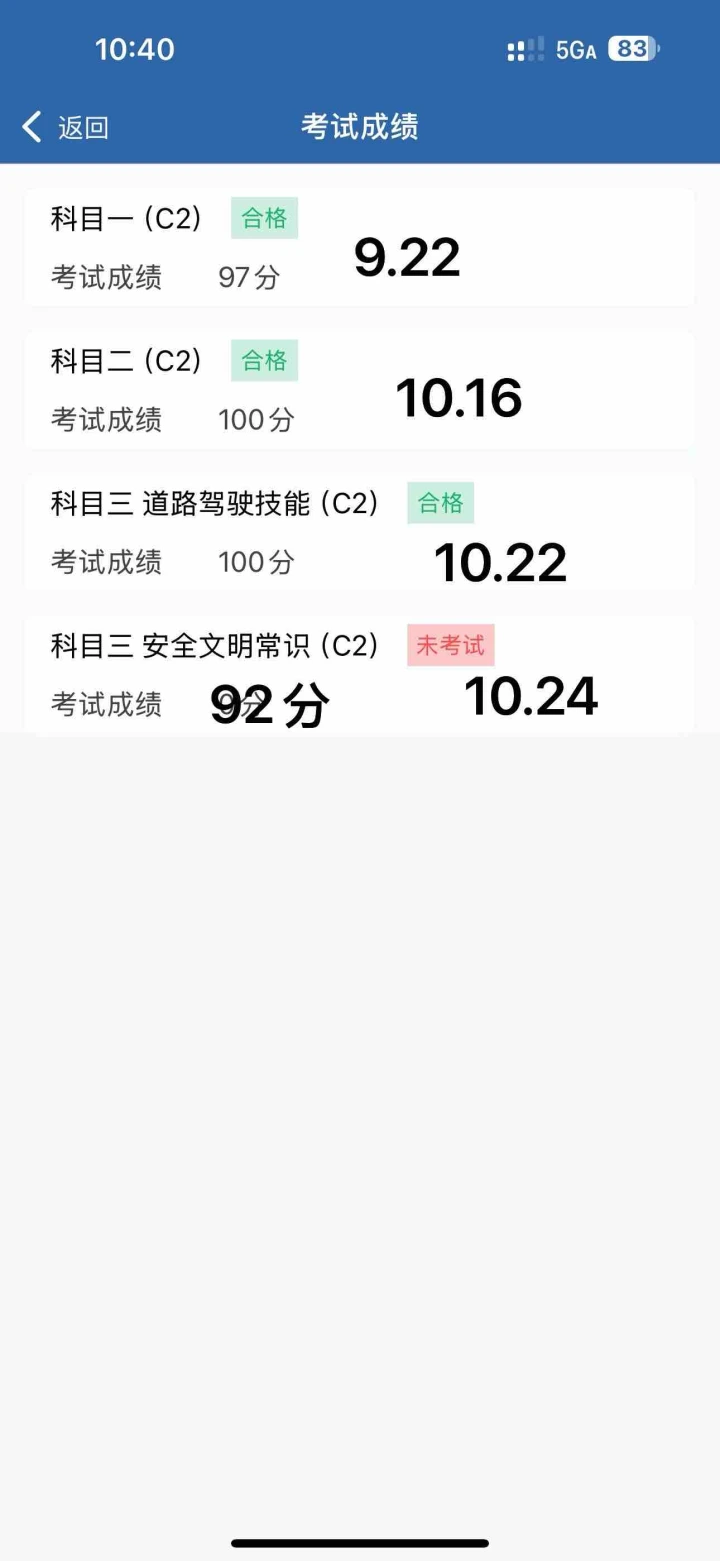Tap the 返回 back button
Image resolution: width=720 pixels, height=1561 pixels.
point(66,127)
